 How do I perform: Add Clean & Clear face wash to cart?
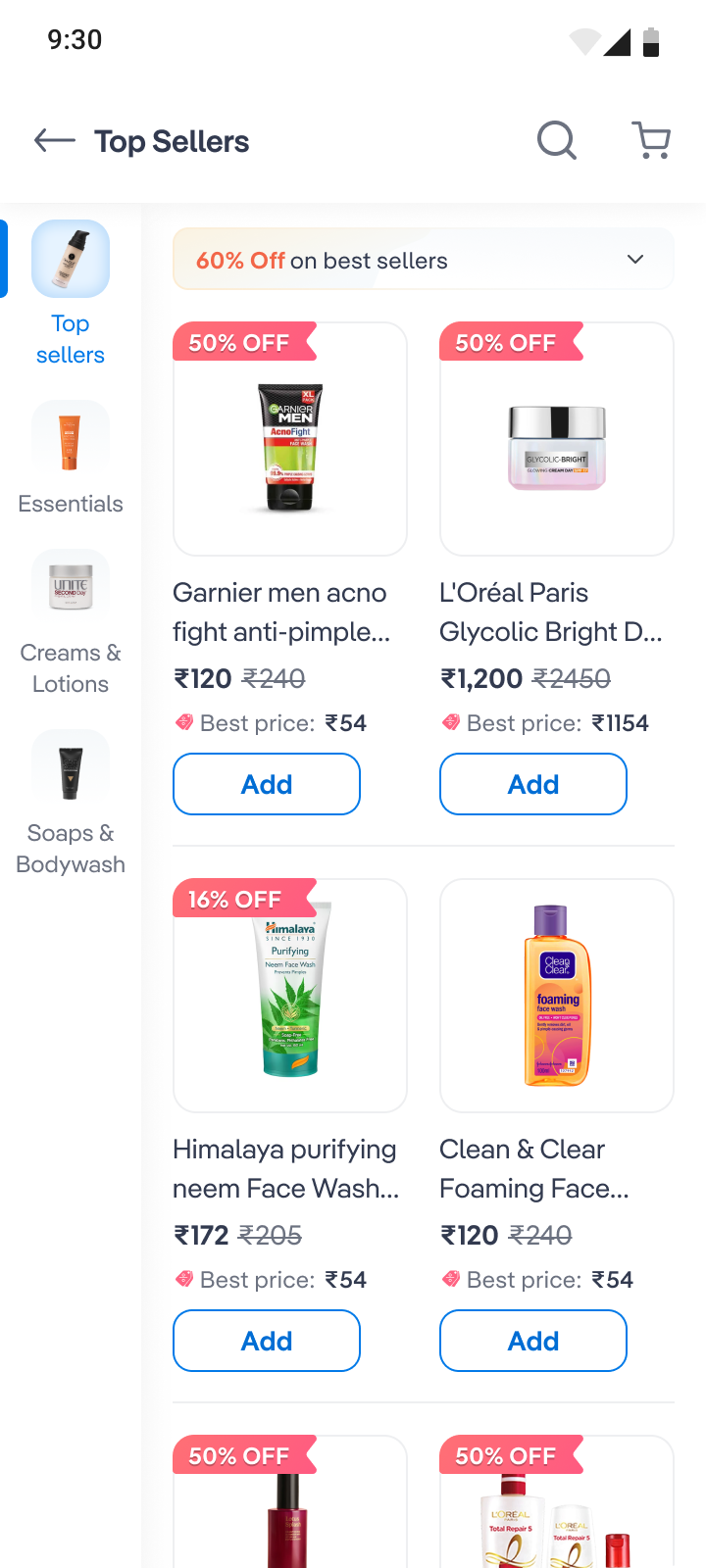(x=533, y=1341)
